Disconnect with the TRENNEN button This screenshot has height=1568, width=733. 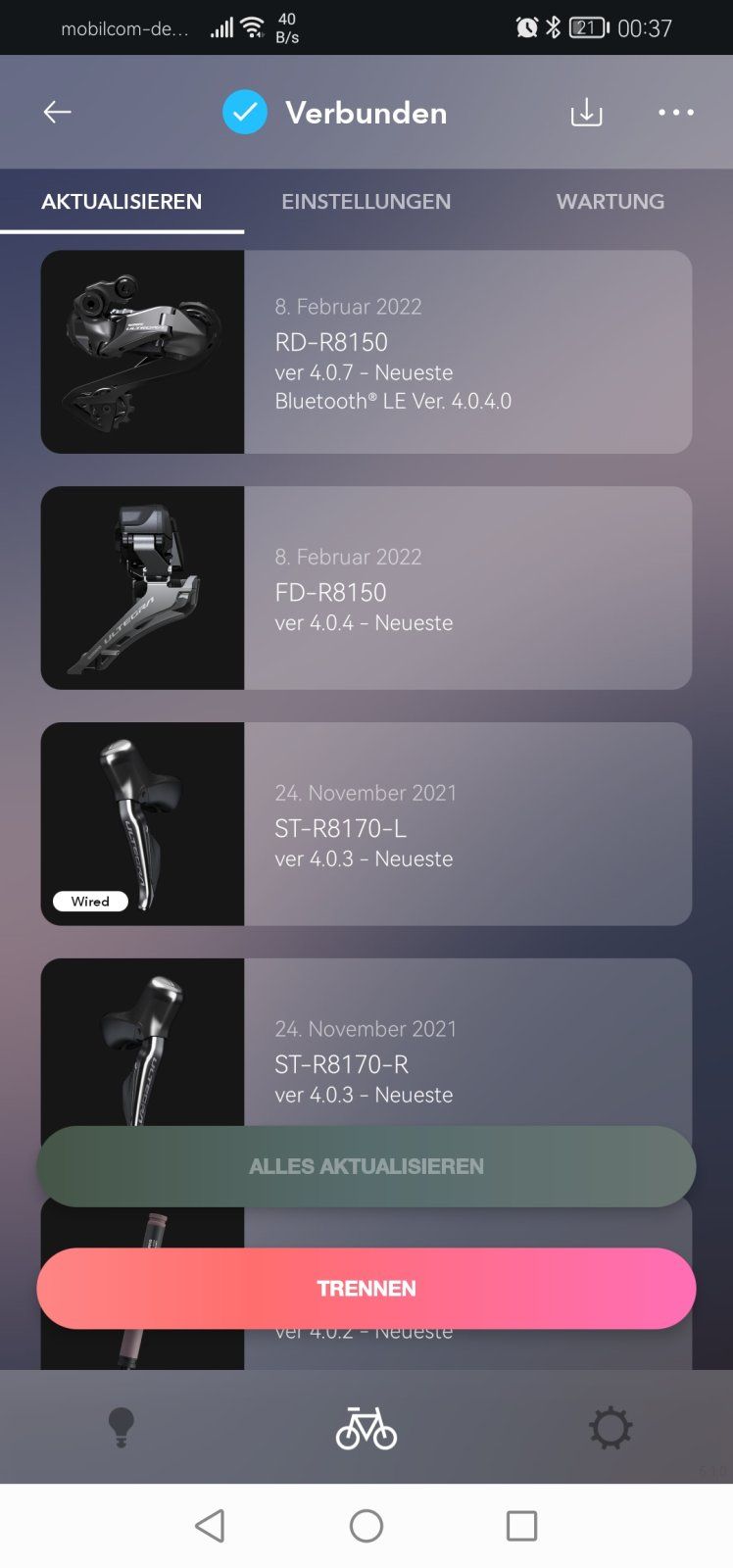pos(366,1289)
